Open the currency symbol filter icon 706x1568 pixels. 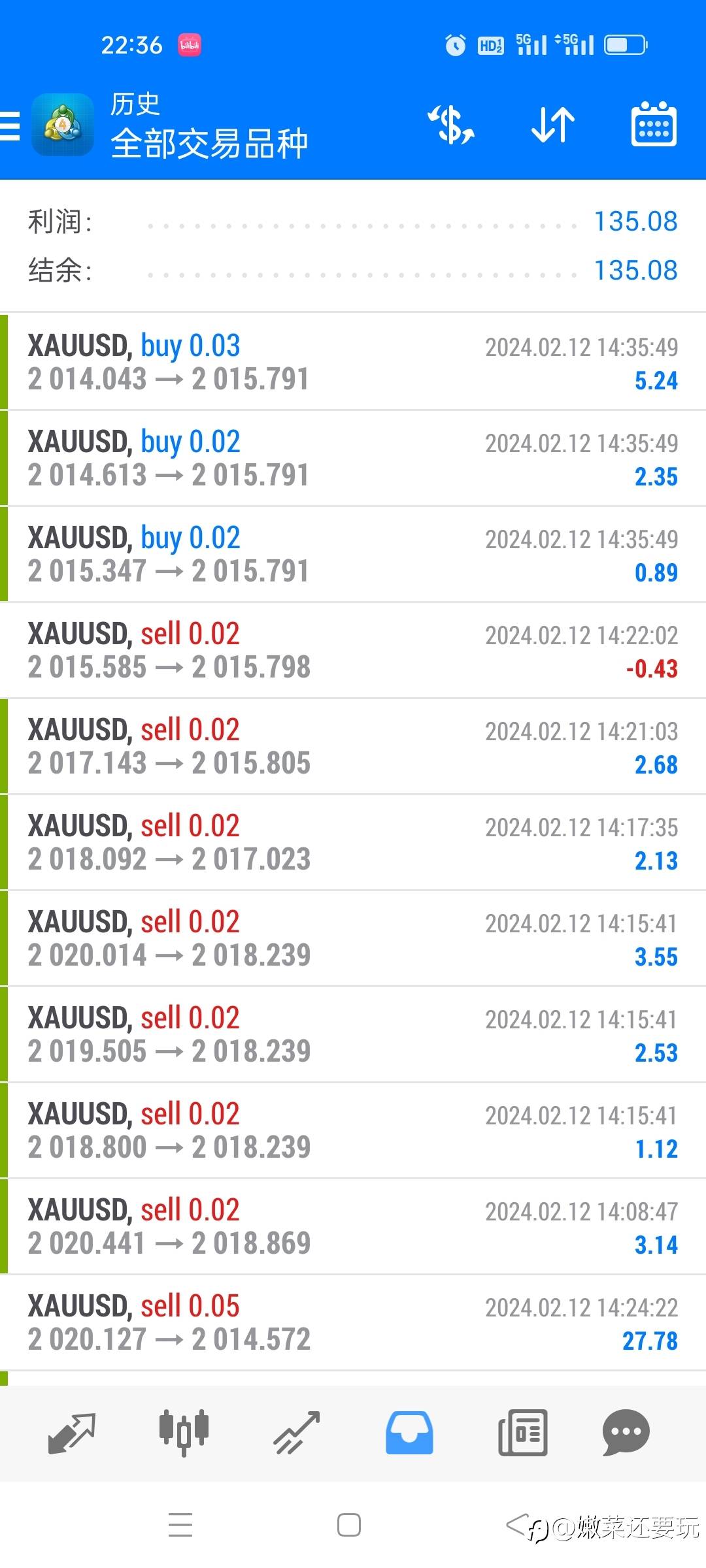point(451,125)
